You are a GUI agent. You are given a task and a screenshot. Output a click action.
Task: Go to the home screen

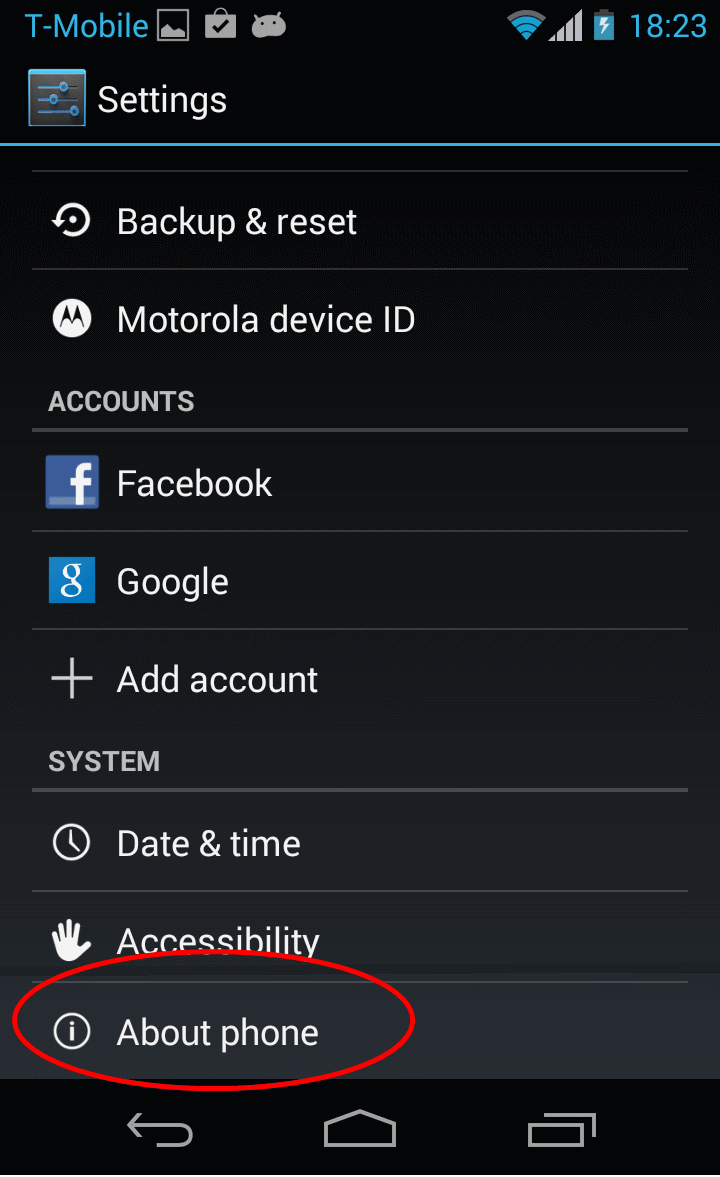pos(360,1130)
